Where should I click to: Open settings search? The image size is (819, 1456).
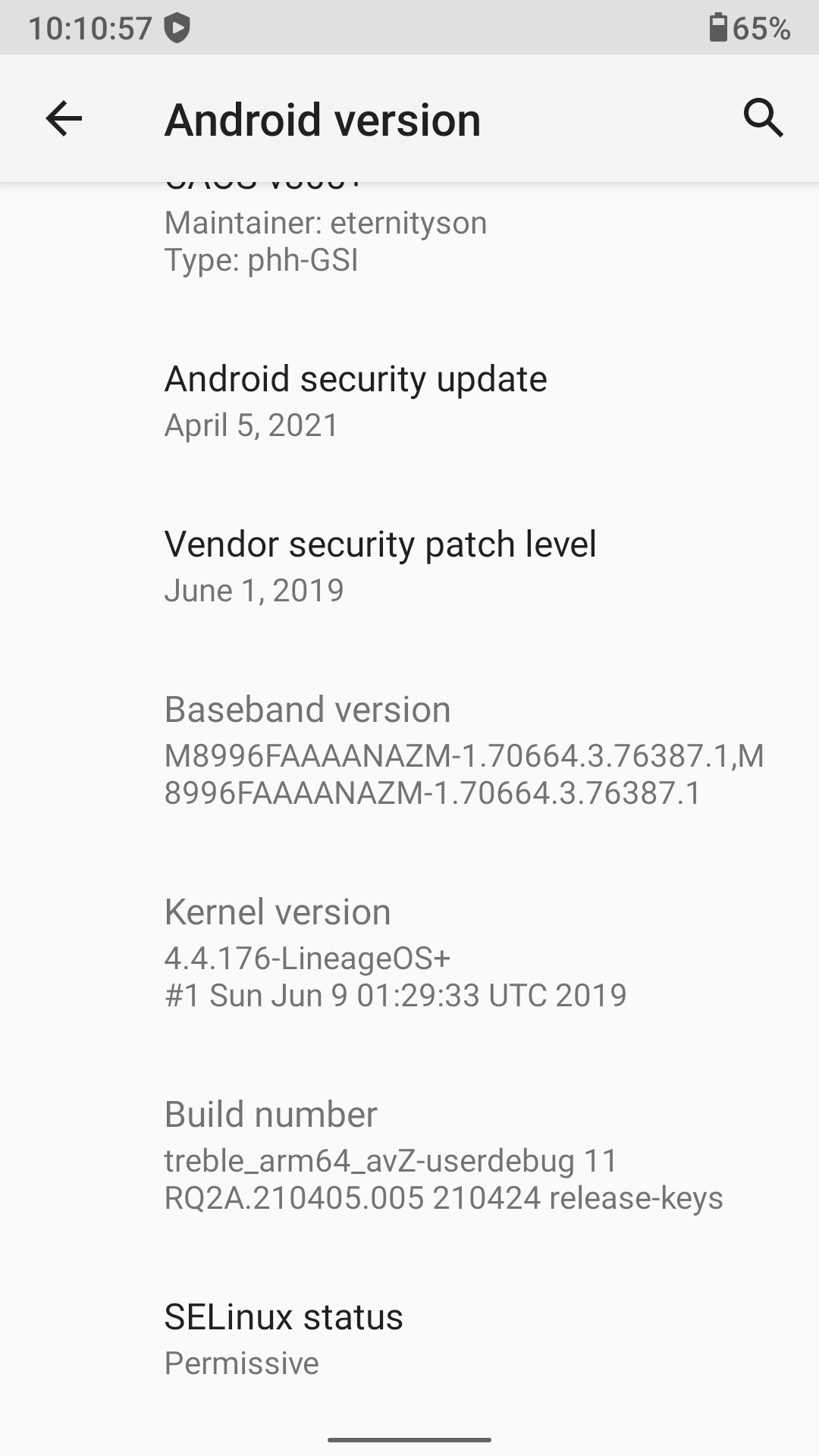click(762, 118)
